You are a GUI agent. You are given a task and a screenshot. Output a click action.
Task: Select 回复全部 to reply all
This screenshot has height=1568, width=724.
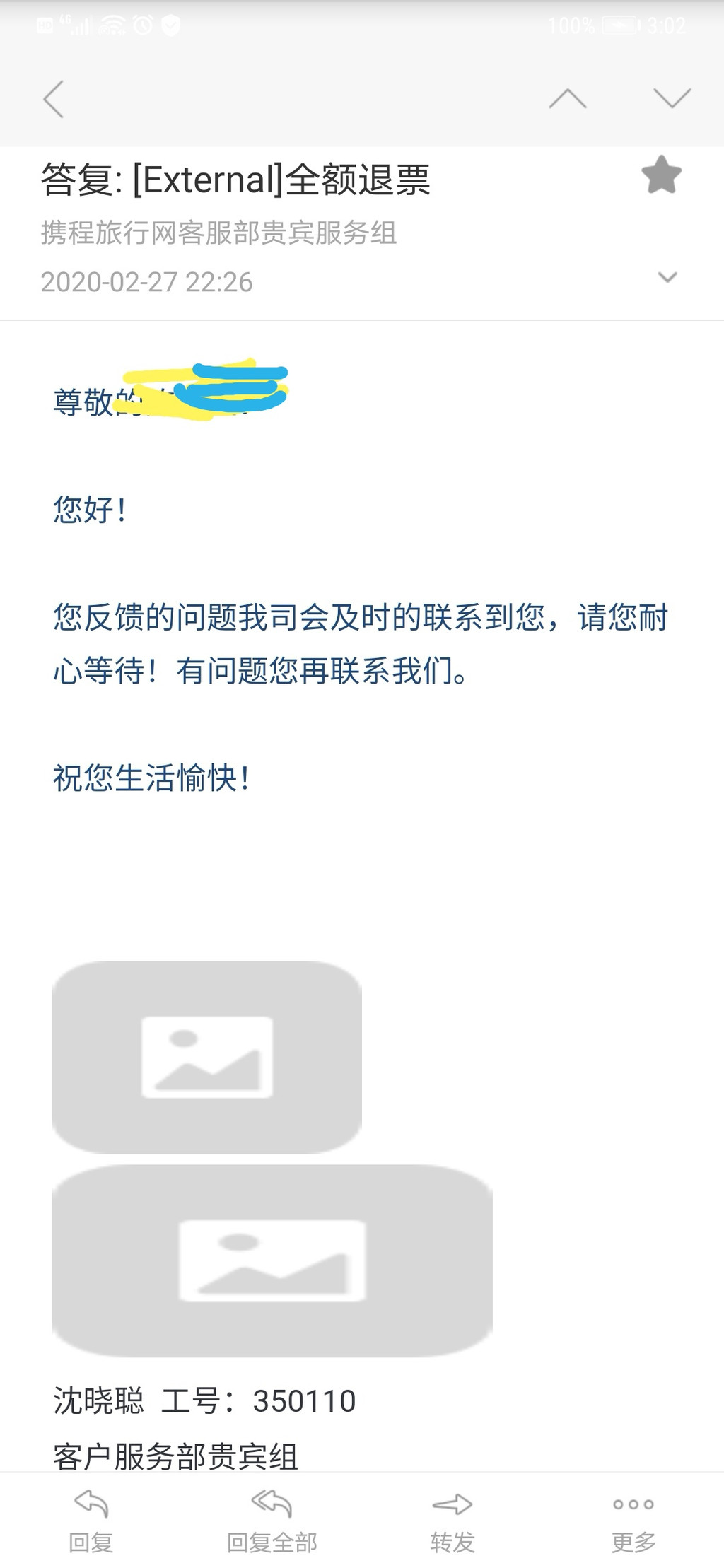tap(271, 1521)
